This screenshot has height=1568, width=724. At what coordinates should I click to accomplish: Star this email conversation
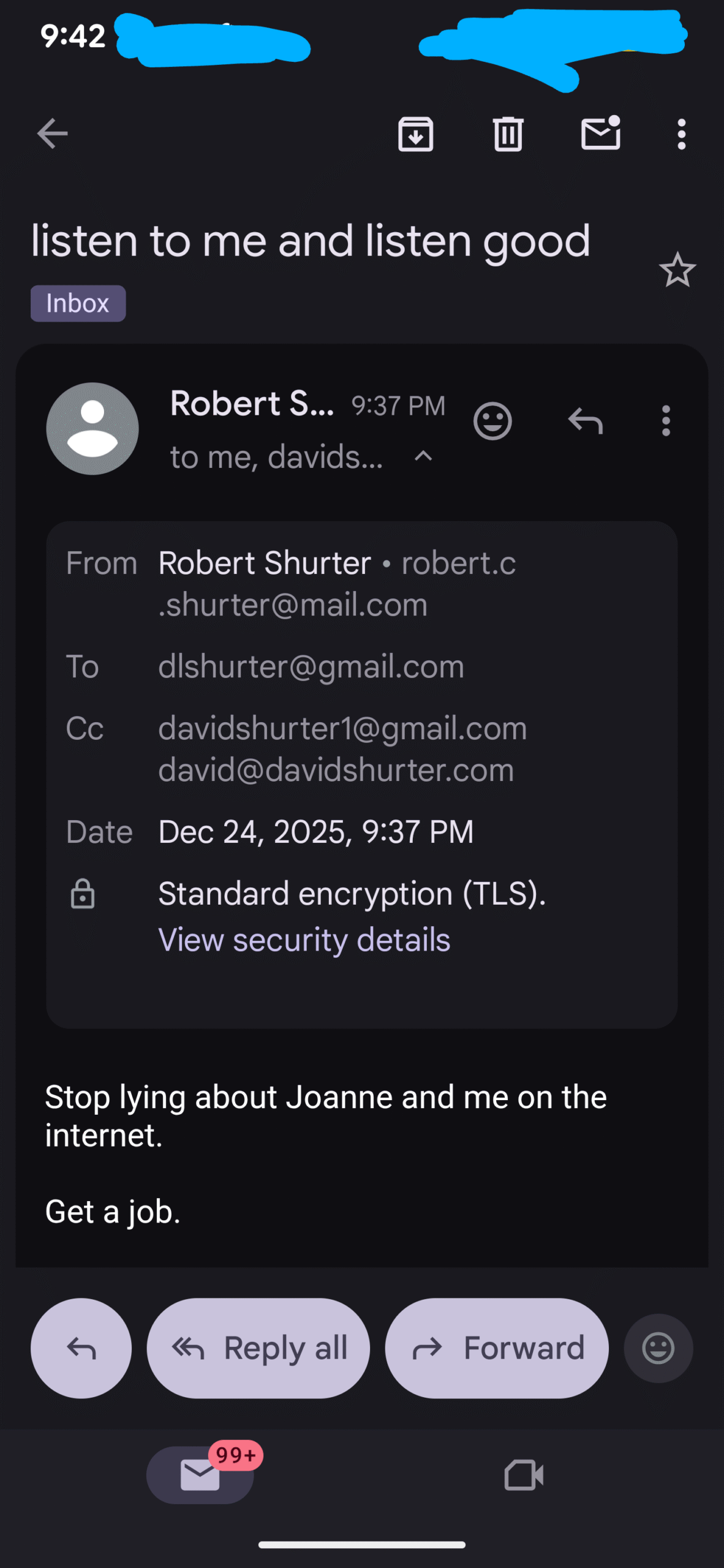tap(677, 270)
